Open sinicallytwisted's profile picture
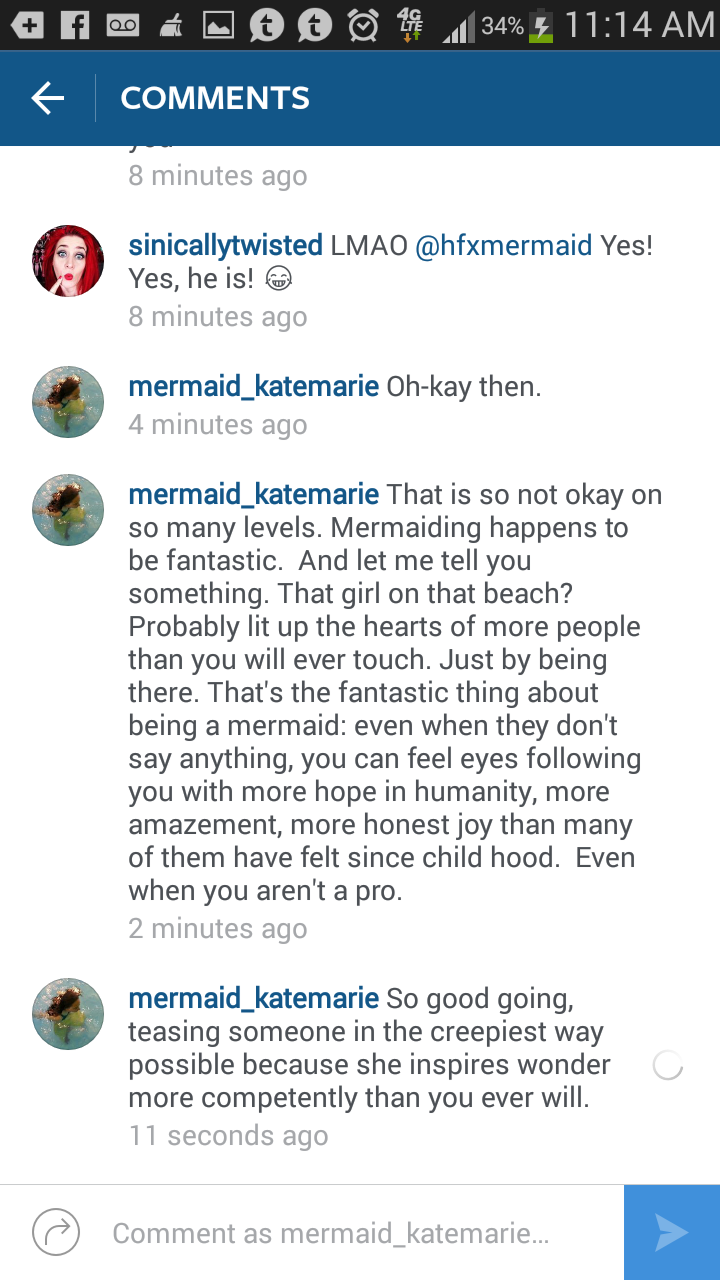Image resolution: width=720 pixels, height=1280 pixels. coord(68,261)
